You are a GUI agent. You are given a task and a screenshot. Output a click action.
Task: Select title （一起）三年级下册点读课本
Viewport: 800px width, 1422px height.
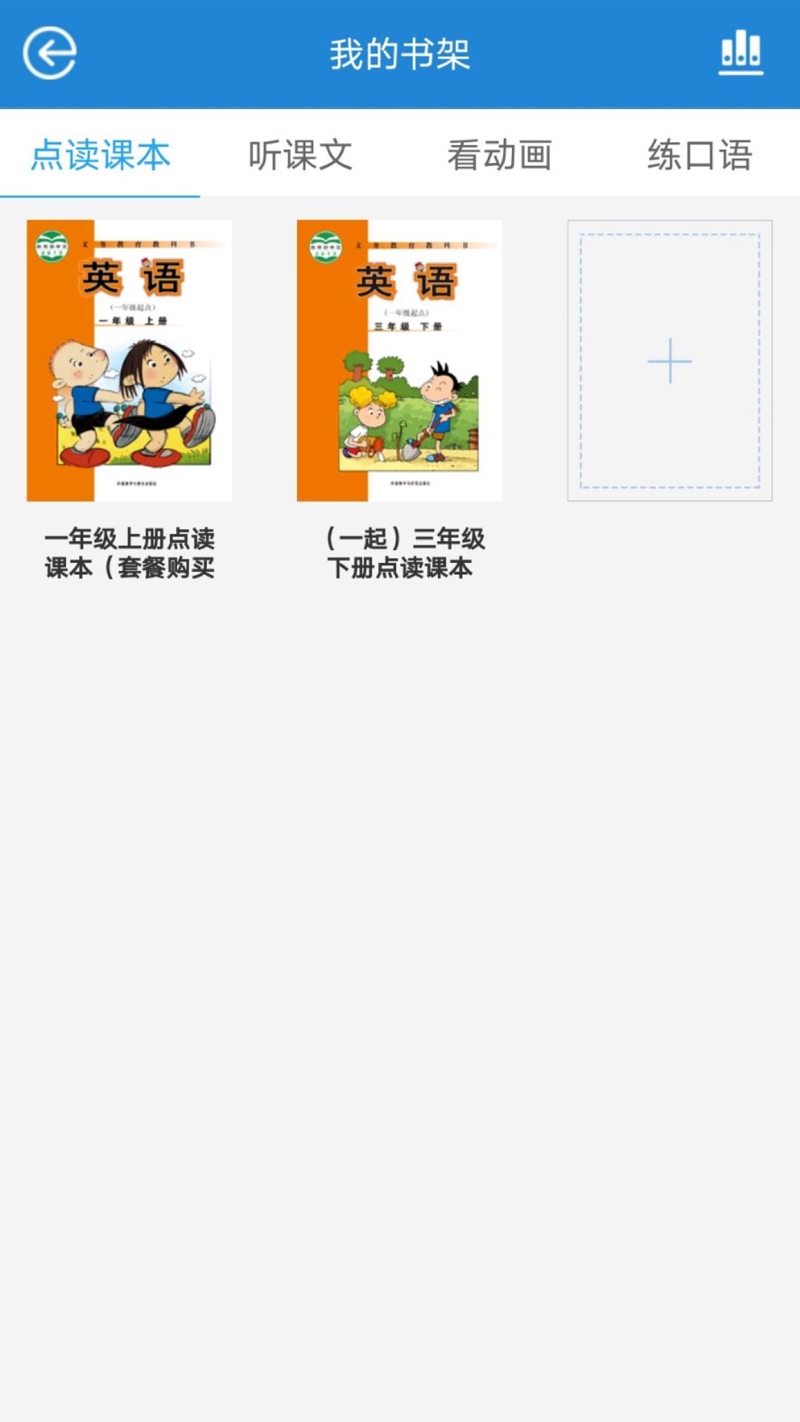tap(398, 553)
